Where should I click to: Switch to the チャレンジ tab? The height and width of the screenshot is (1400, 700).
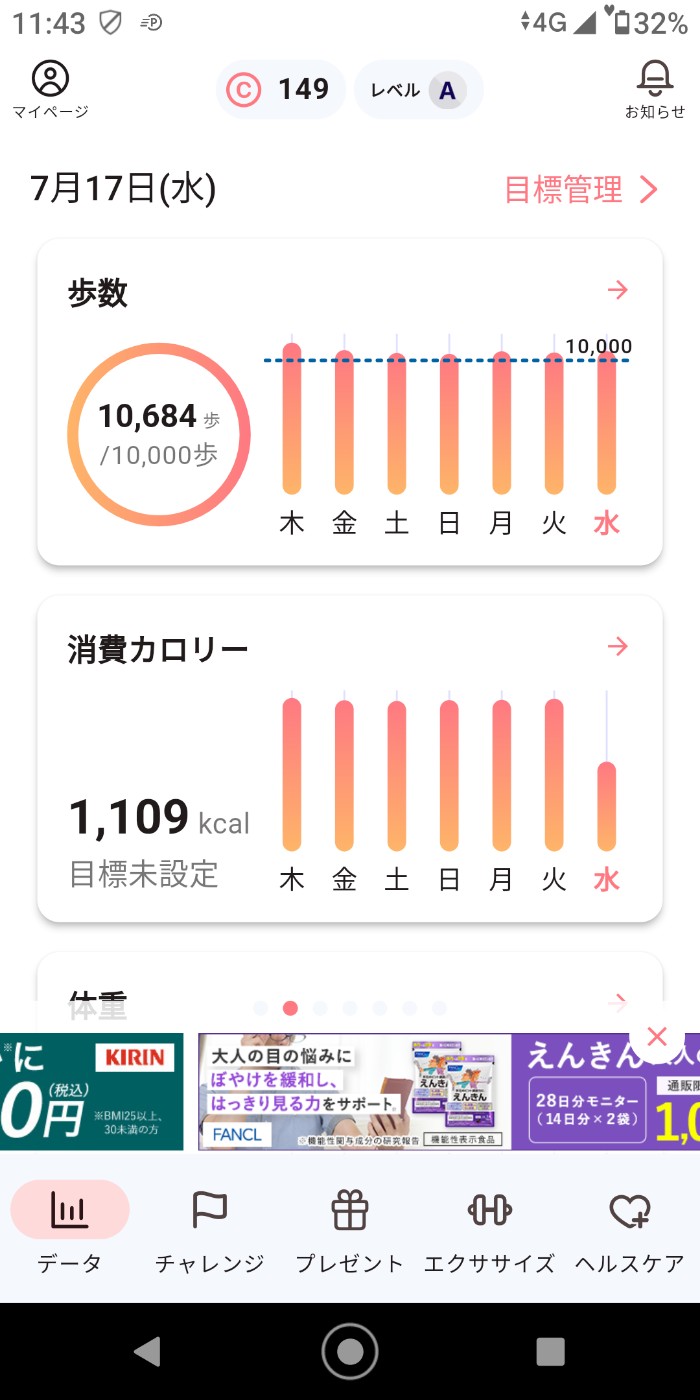[x=210, y=1227]
